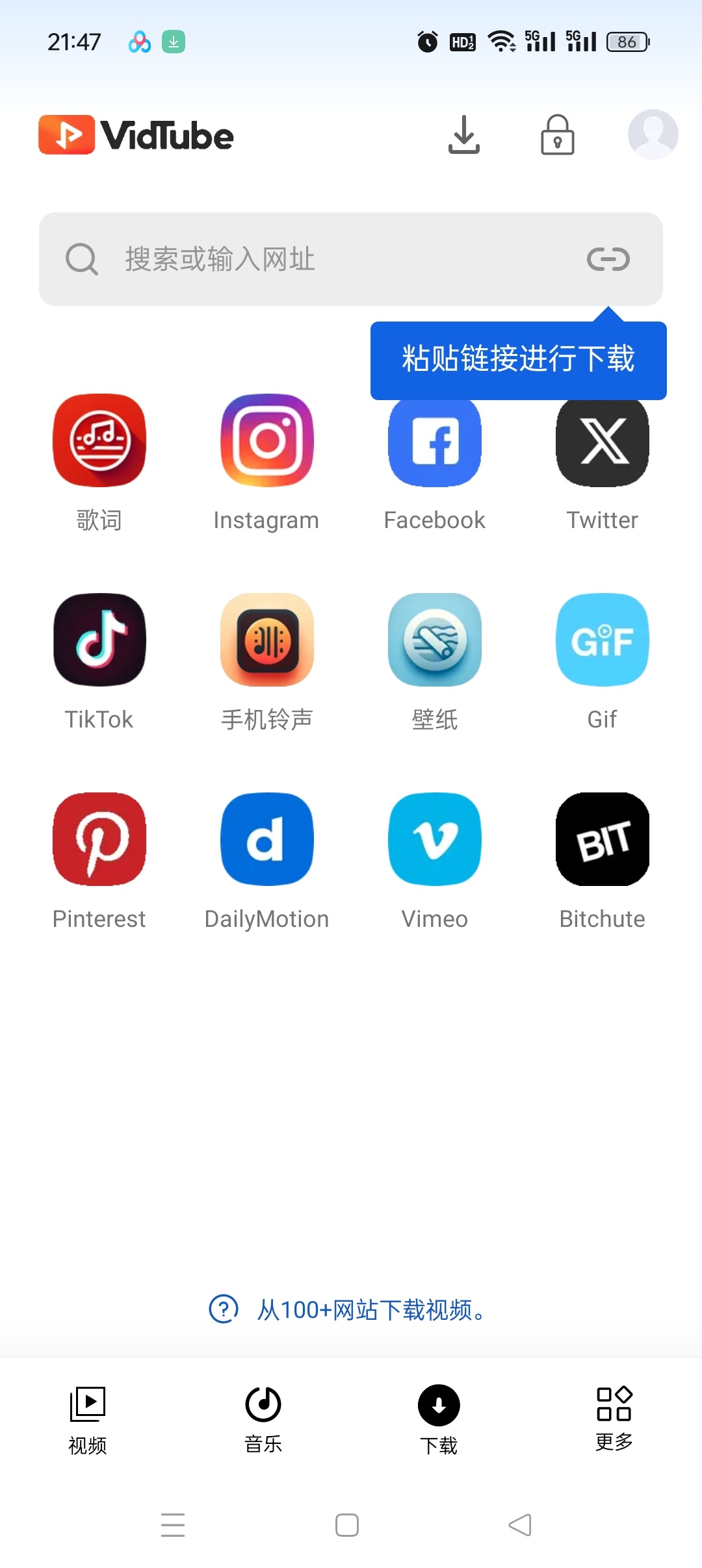The image size is (702, 1568).
Task: Tap the paste link icon in search bar
Action: [608, 259]
